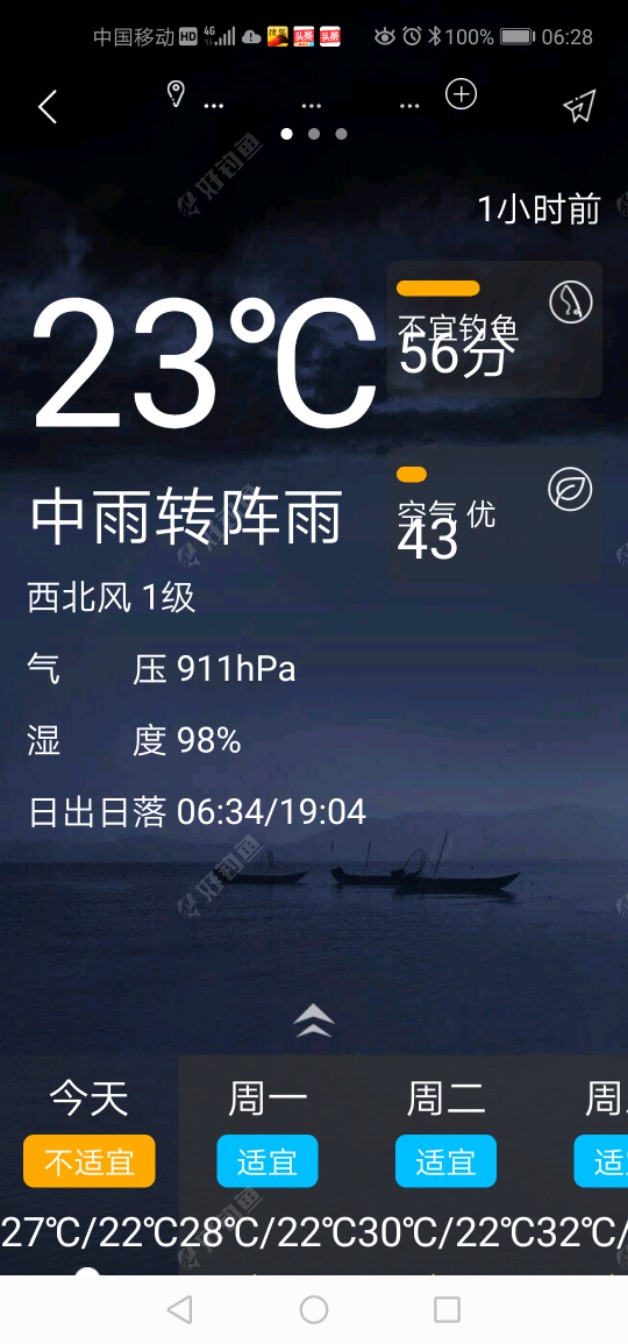Go back using the top-left arrow
The height and width of the screenshot is (1344, 628).
click(x=47, y=106)
